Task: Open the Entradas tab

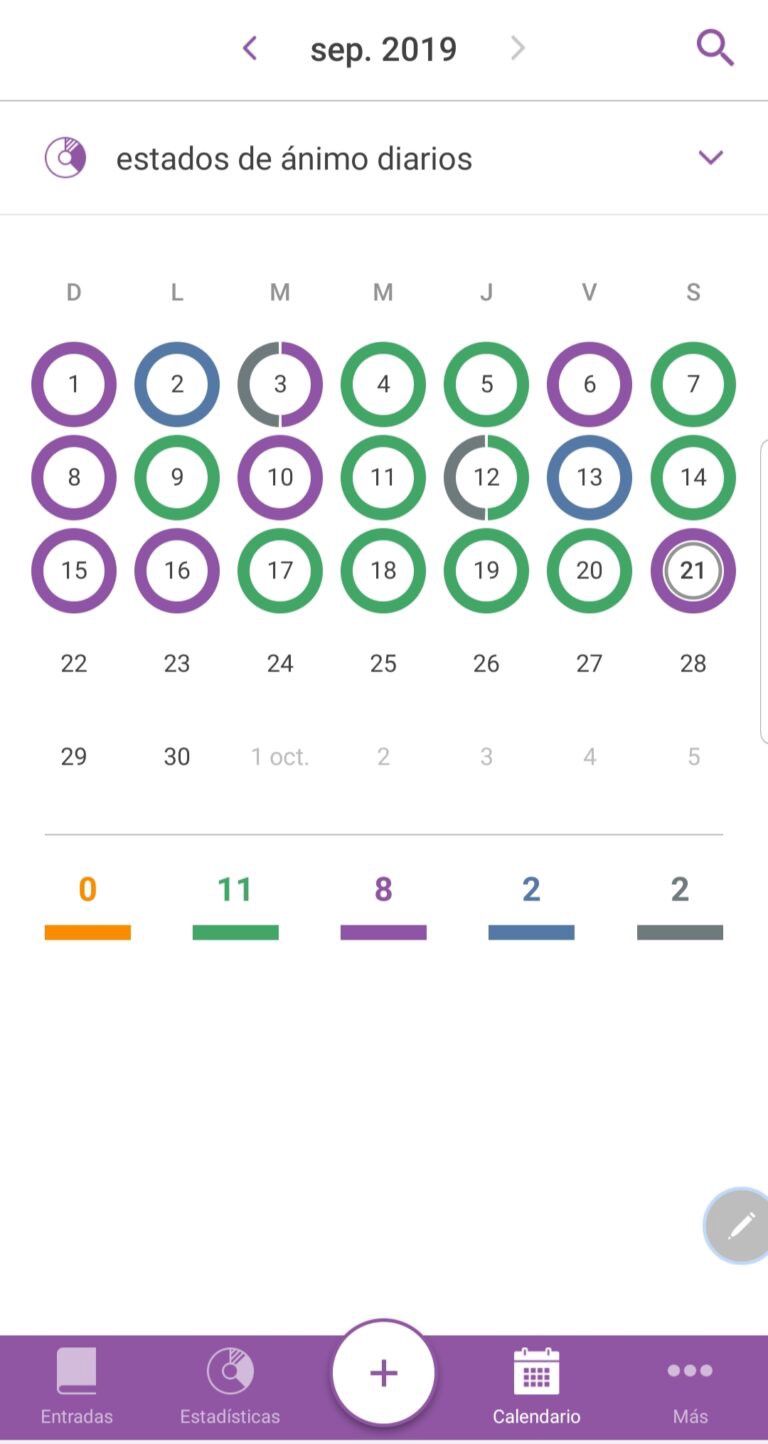Action: coord(76,1385)
